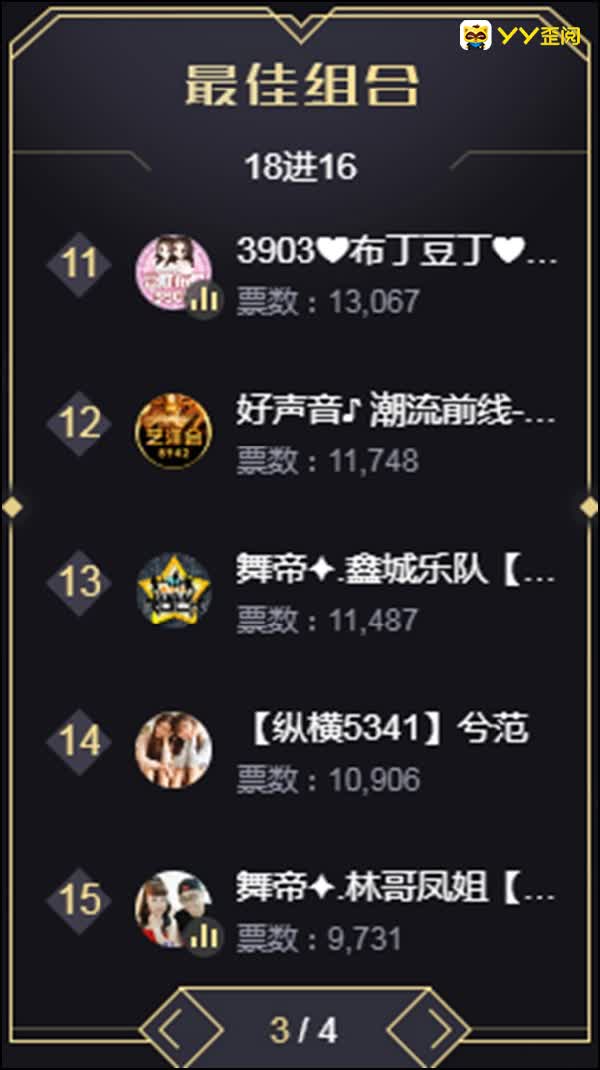Open rank 15 entry 舞帝✦.林哥凤姐
The image size is (600, 1070).
pos(396,888)
